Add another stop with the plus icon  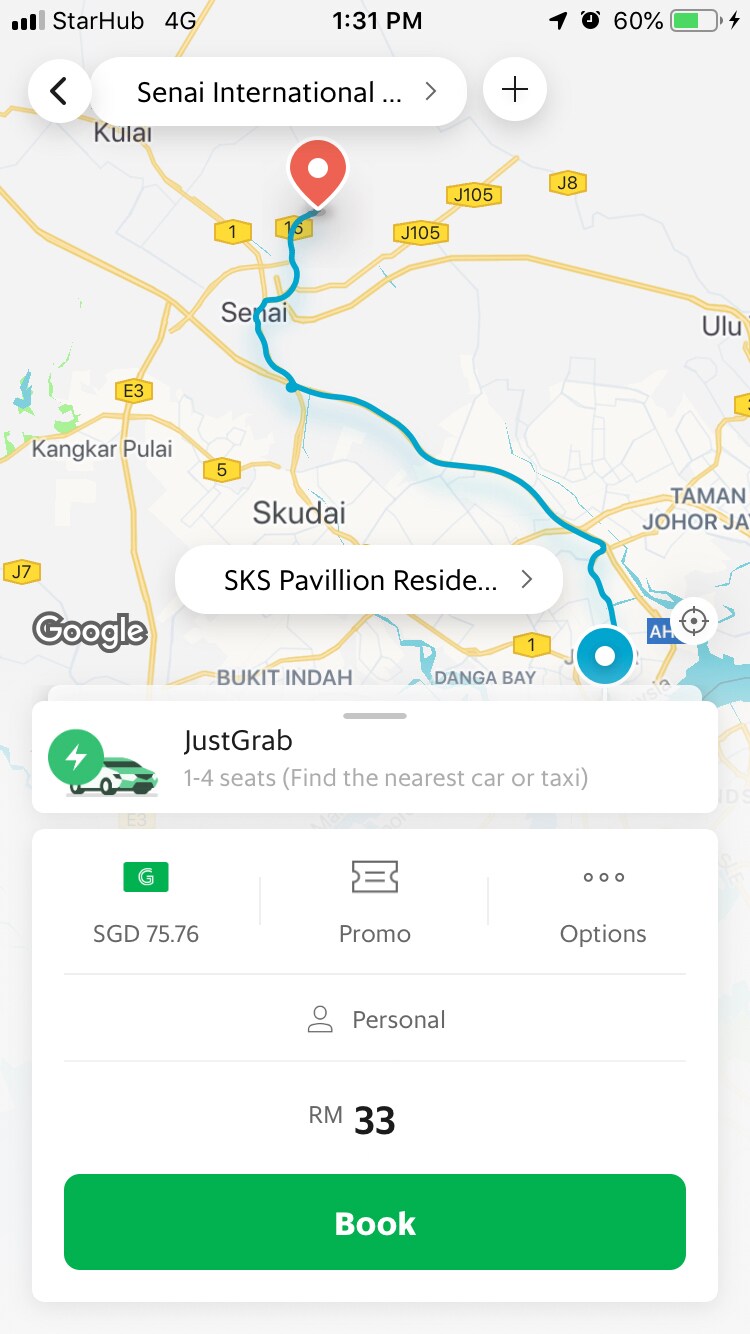(514, 90)
